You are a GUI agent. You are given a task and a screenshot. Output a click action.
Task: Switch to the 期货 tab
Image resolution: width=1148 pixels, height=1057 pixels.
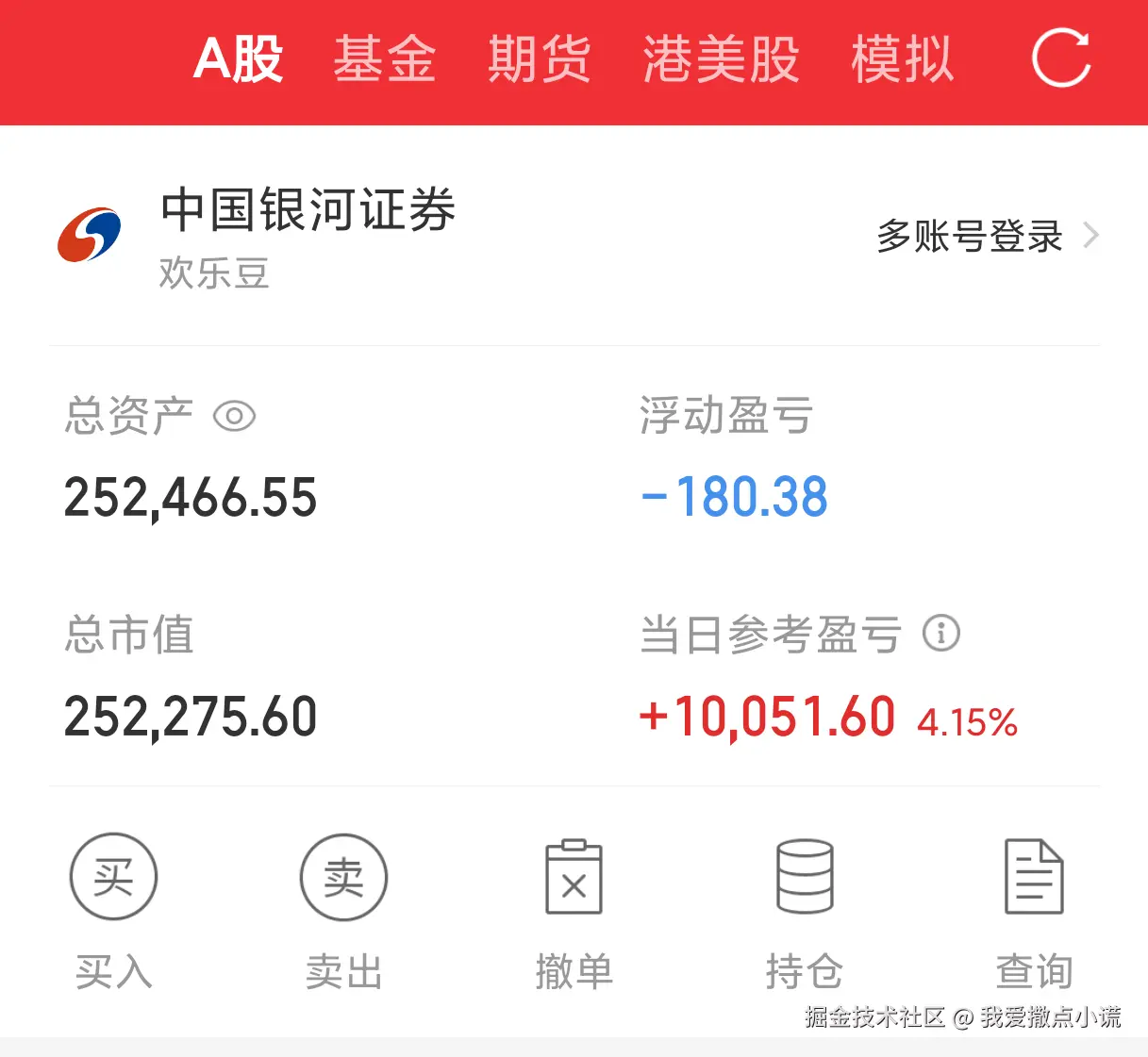point(539,59)
